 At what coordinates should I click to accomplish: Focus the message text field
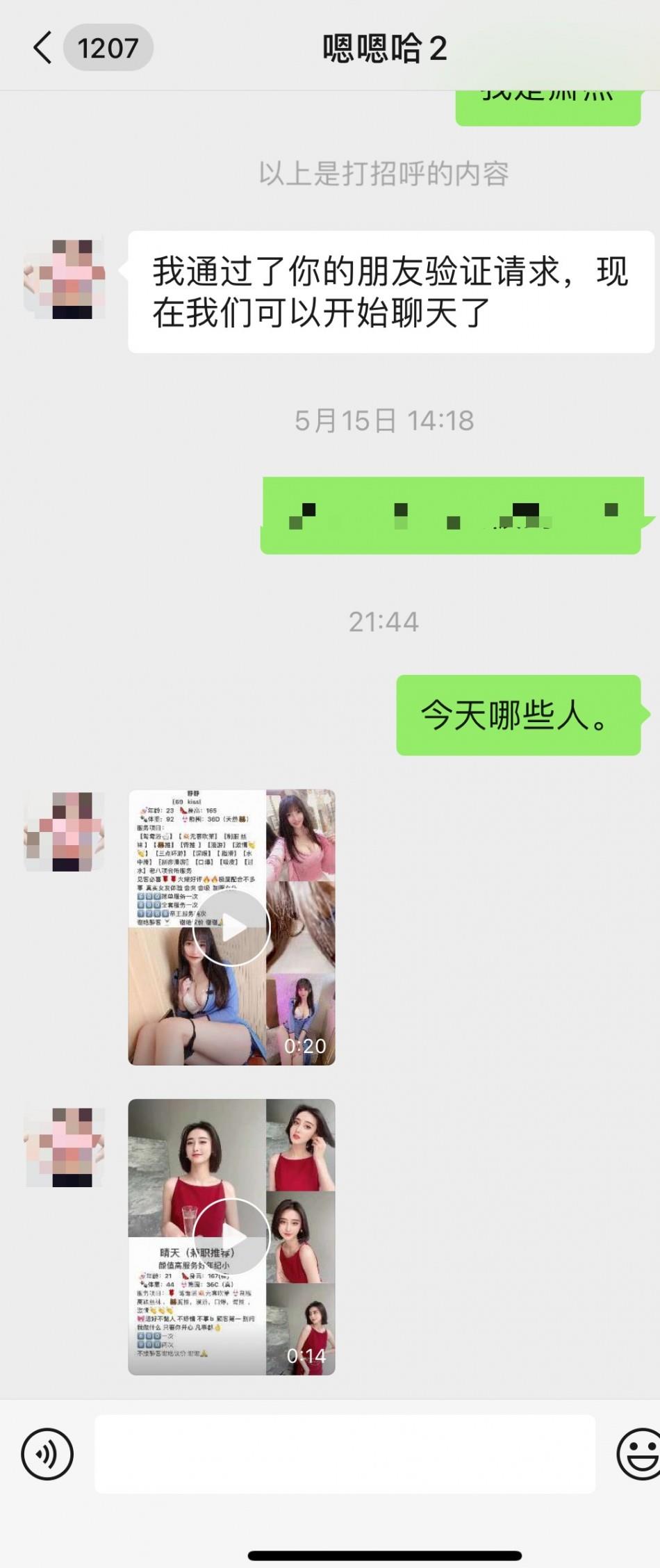pos(345,1454)
